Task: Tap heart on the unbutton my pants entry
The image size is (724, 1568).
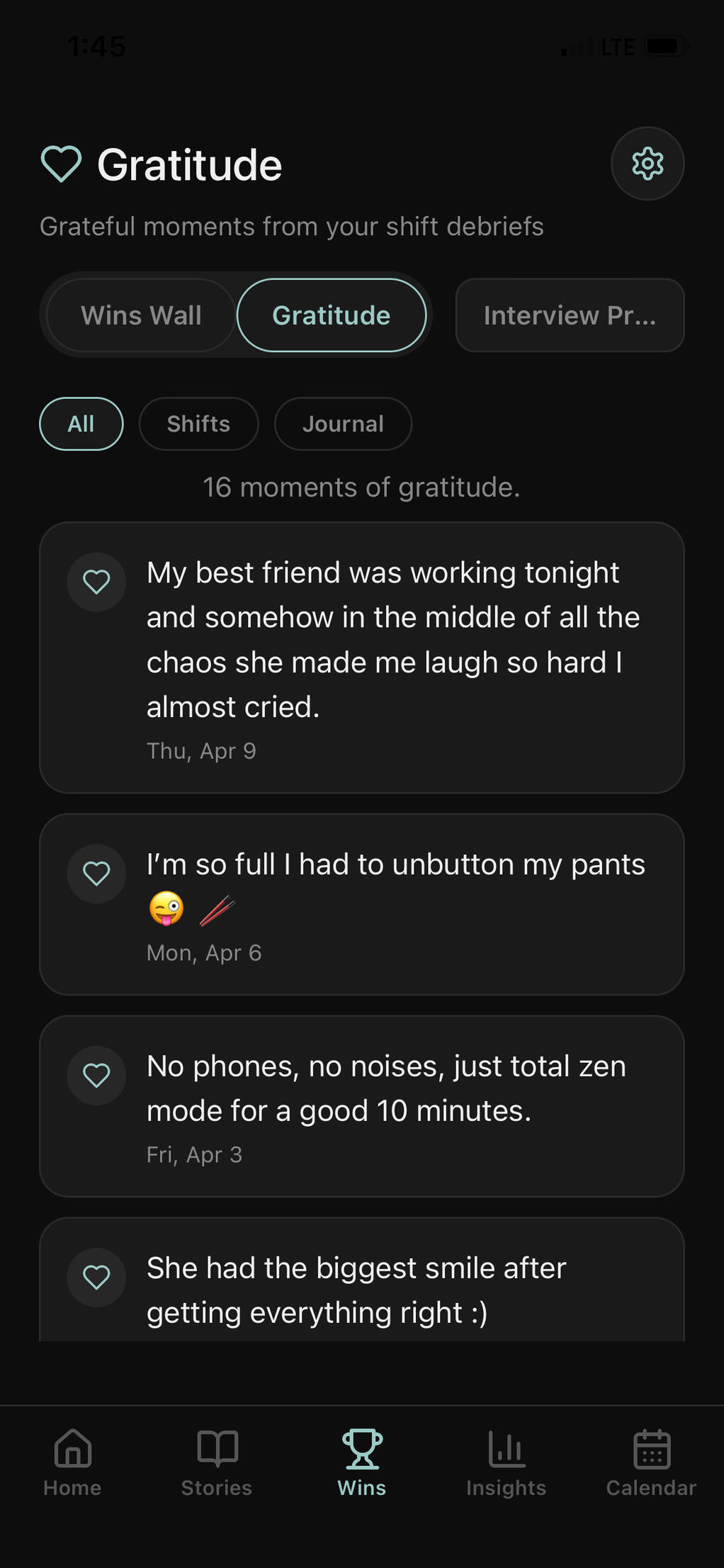Action: coord(97,874)
